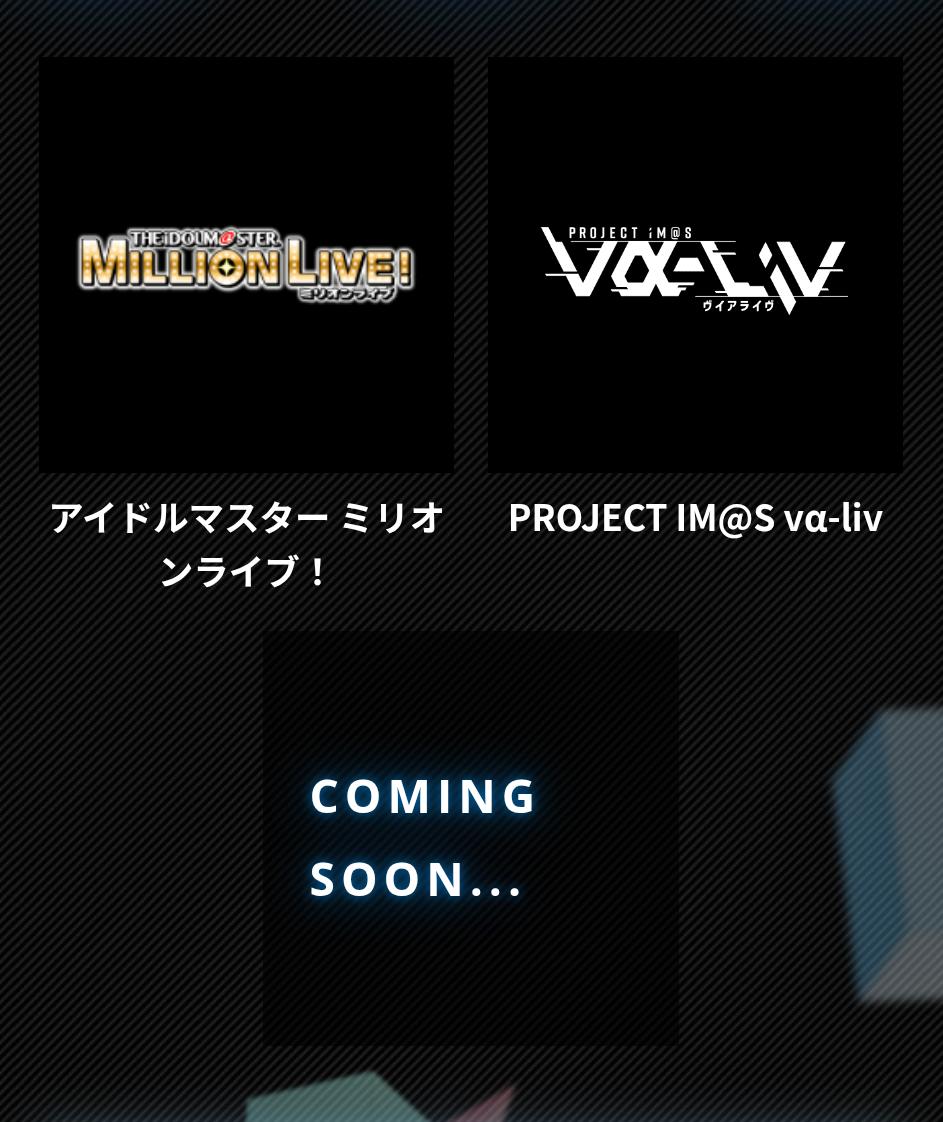Open the Million Live! brand tile
Viewport: 943px width, 1122px height.
point(246,265)
